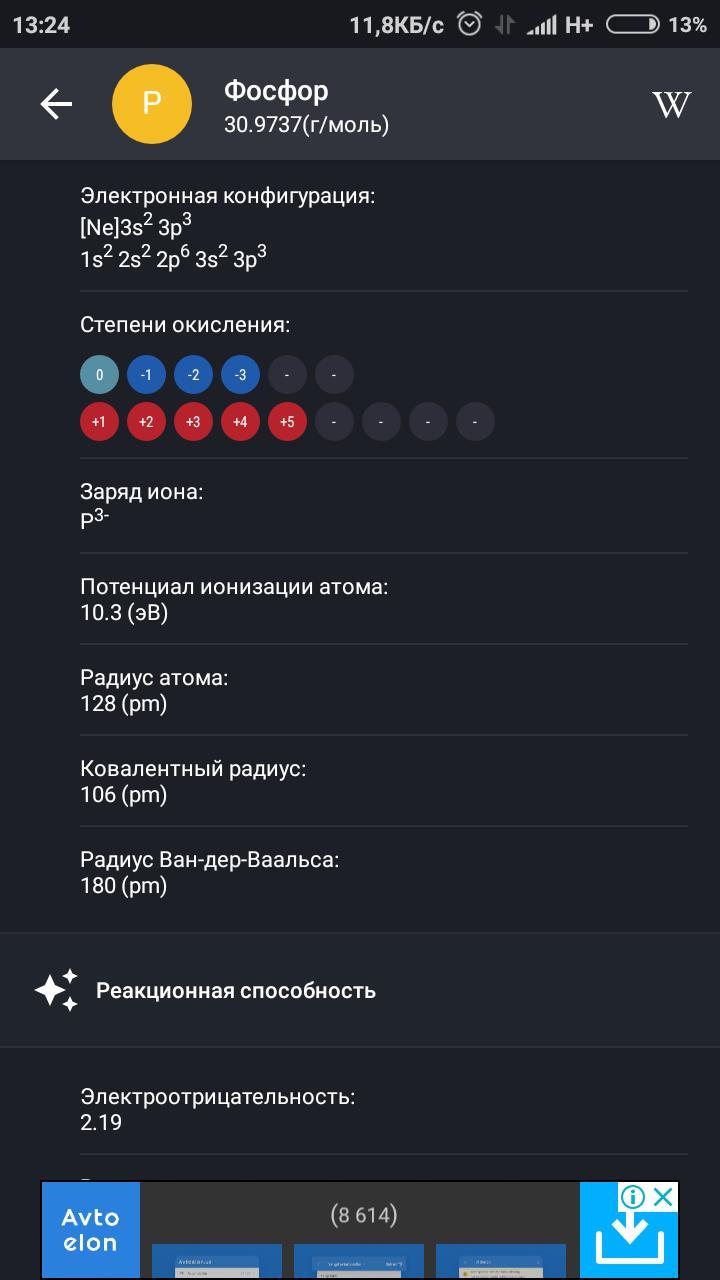Close the ad banner
Screen dimensions: 720x1280
(x=663, y=1196)
